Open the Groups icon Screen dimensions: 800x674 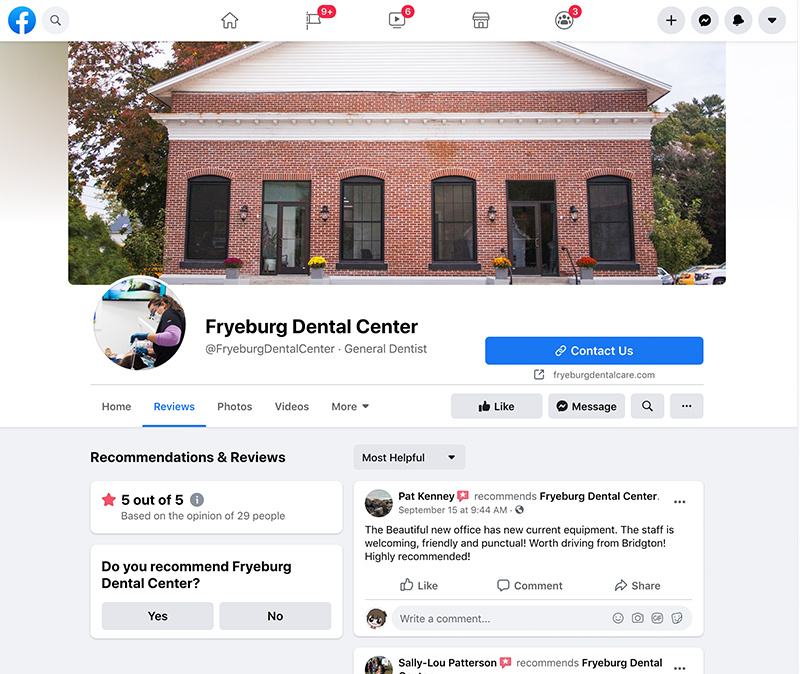tap(564, 20)
